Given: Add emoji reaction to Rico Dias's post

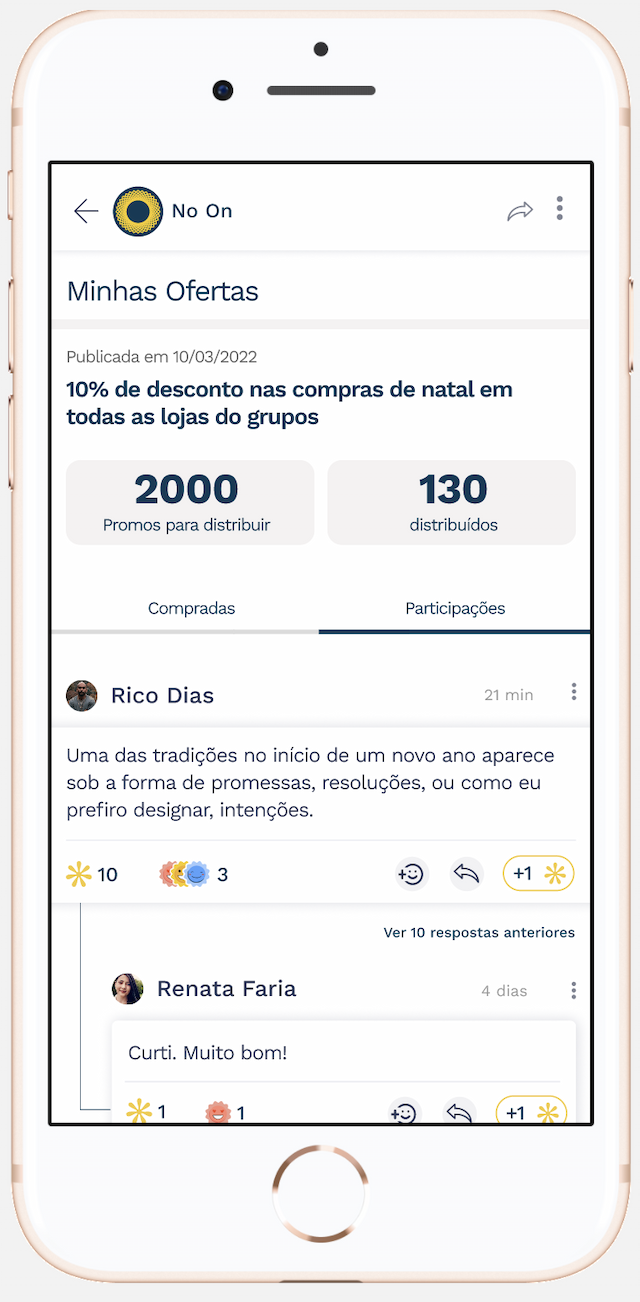Looking at the screenshot, I should [x=411, y=874].
